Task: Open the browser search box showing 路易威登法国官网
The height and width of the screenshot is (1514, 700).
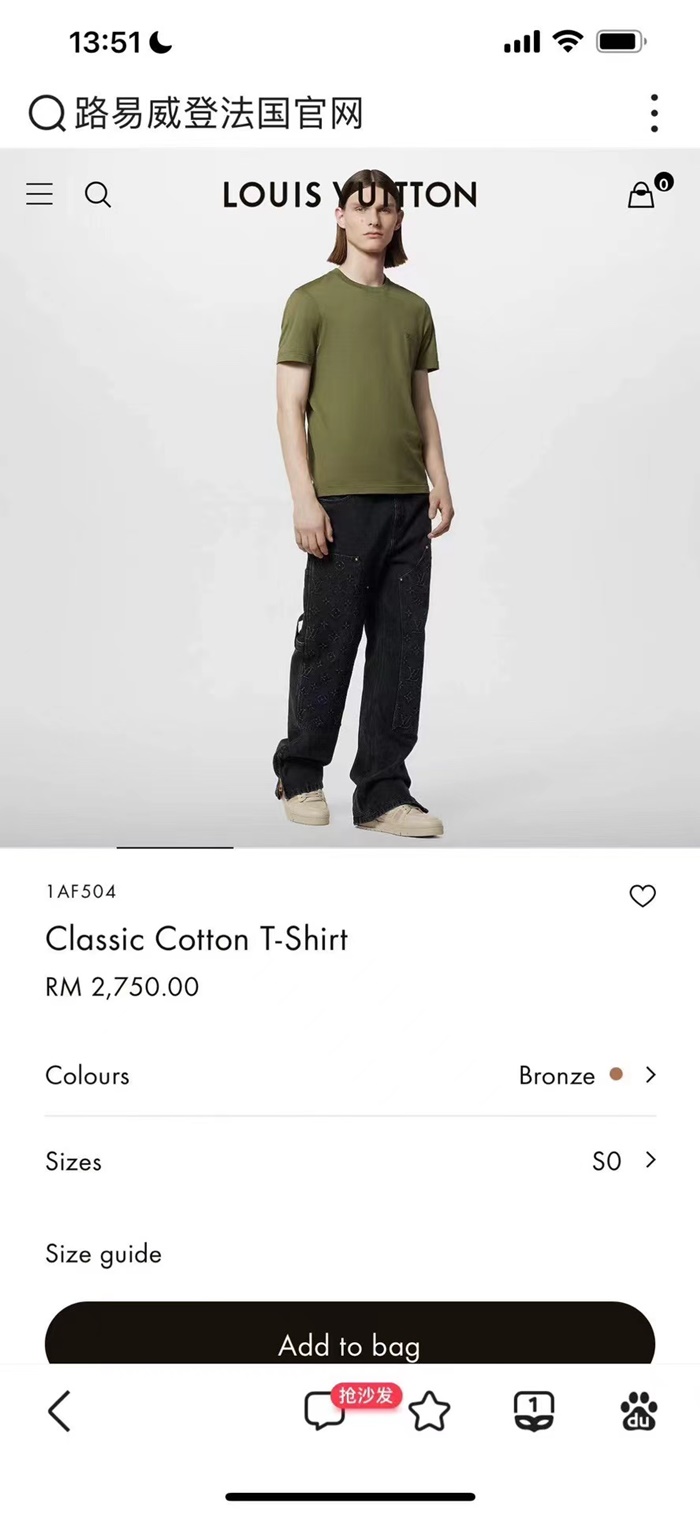Action: 195,113
